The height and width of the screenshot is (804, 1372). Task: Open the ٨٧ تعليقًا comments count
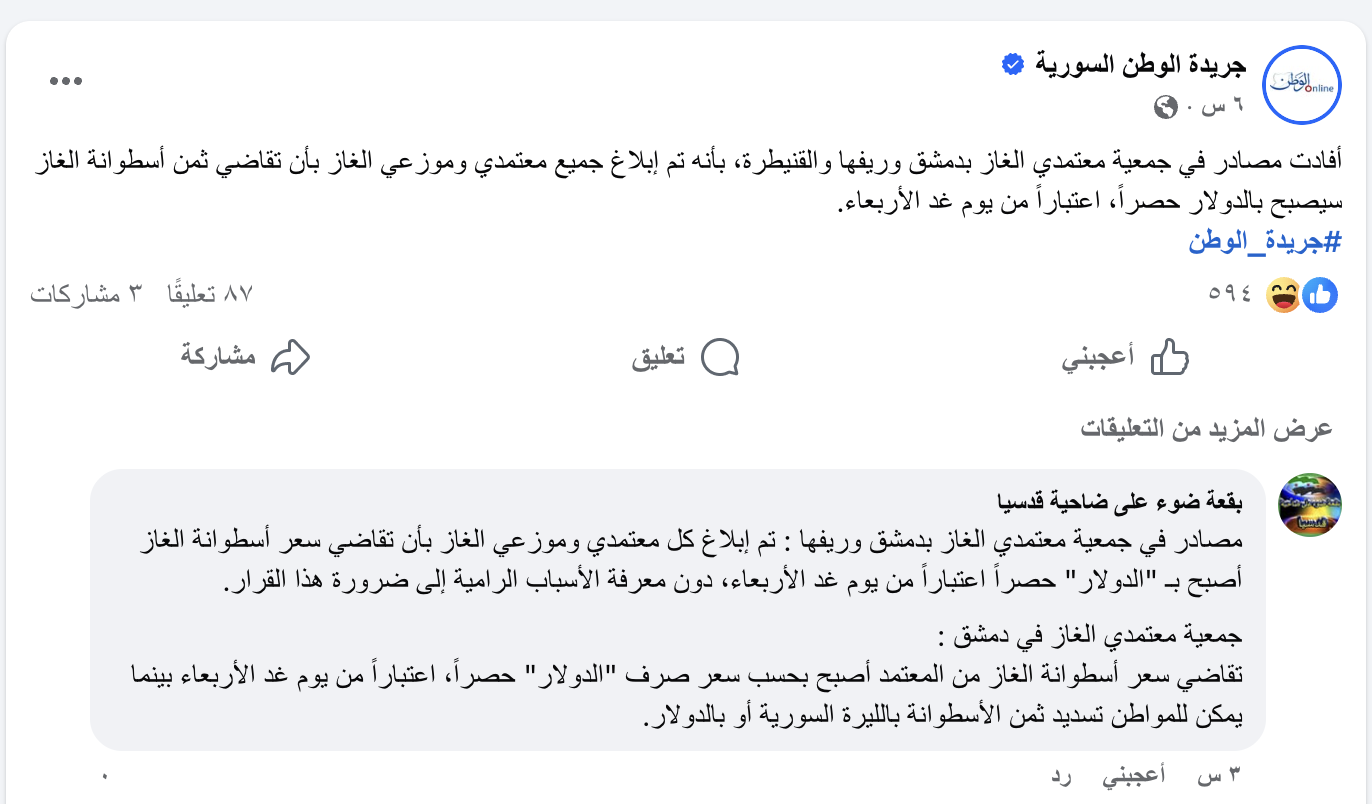point(210,294)
